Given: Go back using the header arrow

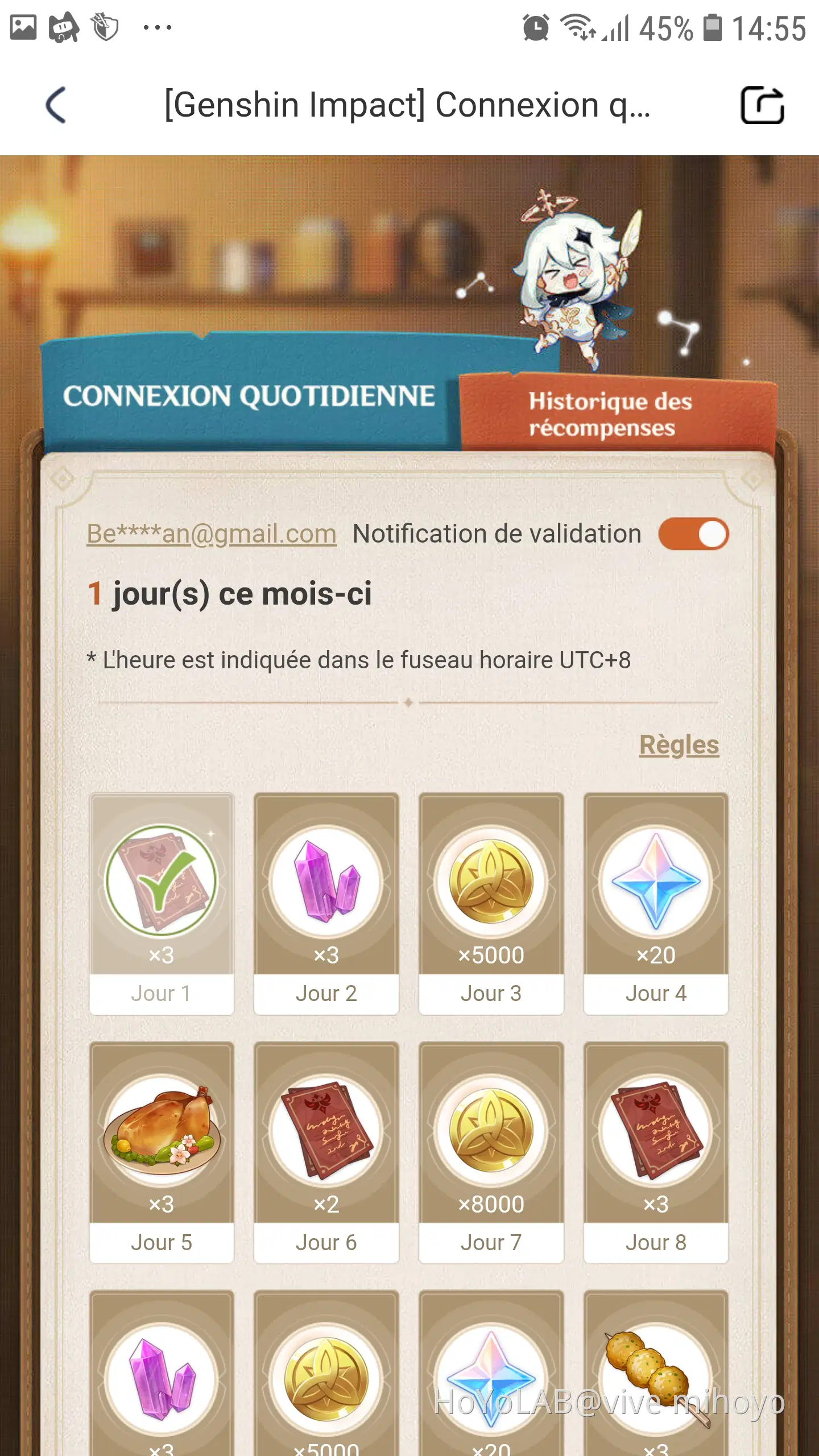Looking at the screenshot, I should pos(56,105).
